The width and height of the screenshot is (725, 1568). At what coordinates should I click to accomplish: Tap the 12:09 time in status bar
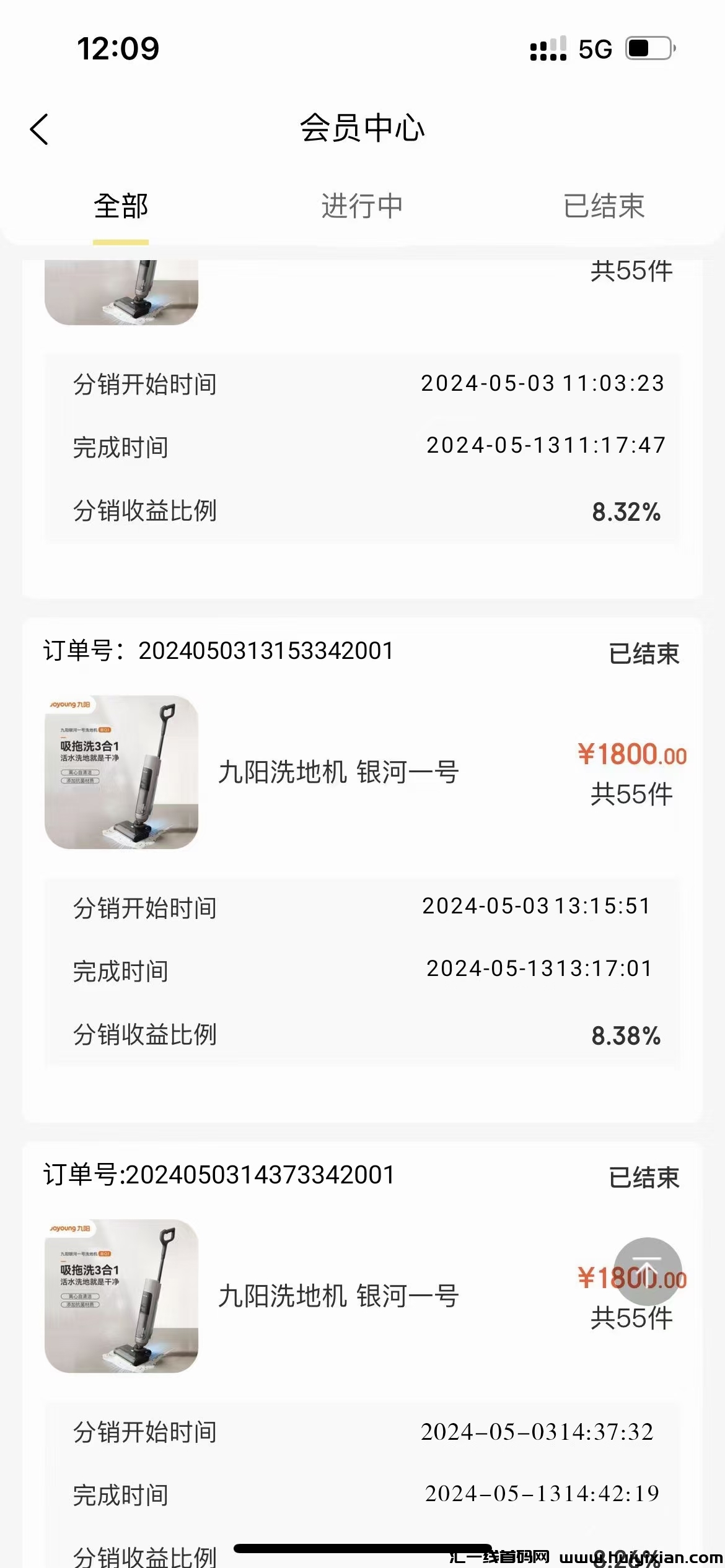tap(119, 46)
